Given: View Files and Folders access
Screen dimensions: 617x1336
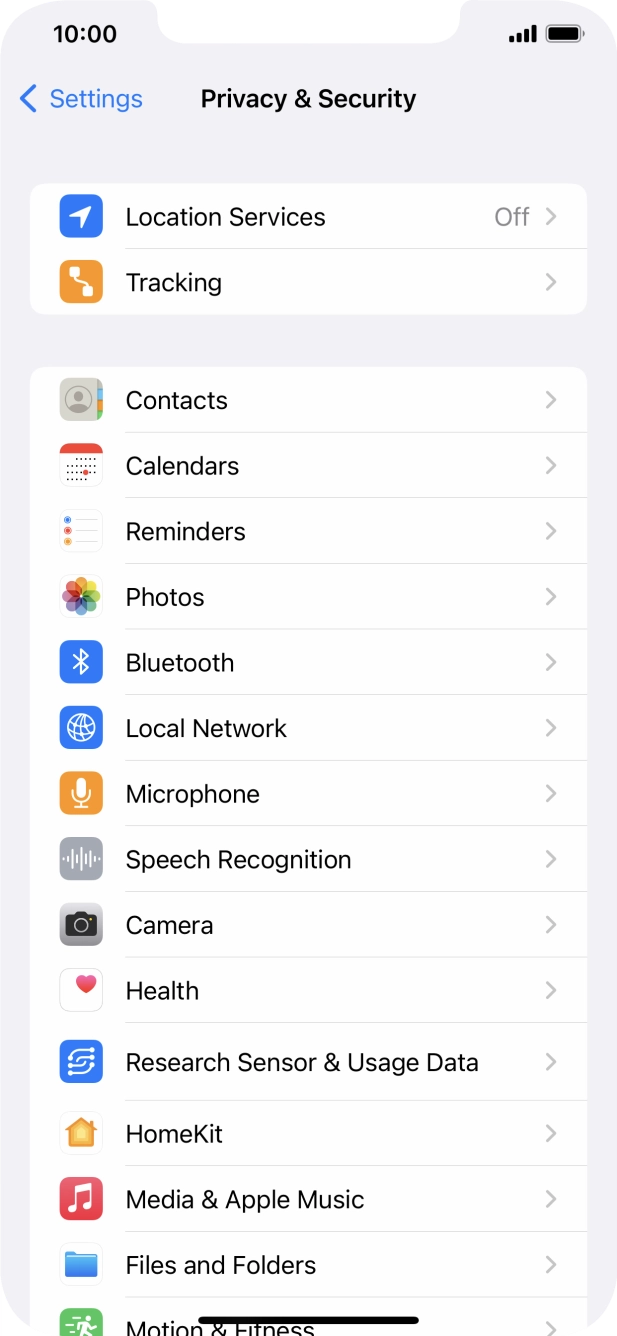Looking at the screenshot, I should [x=308, y=1265].
